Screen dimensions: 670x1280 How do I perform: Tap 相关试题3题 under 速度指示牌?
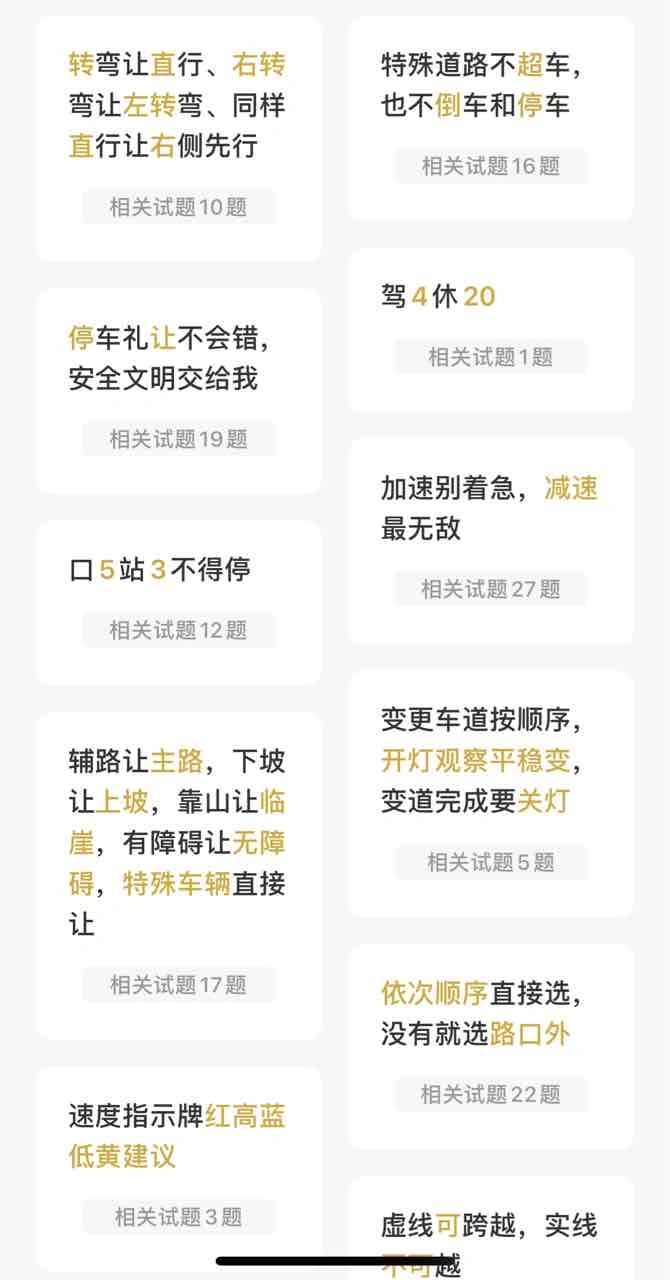pos(178,1217)
